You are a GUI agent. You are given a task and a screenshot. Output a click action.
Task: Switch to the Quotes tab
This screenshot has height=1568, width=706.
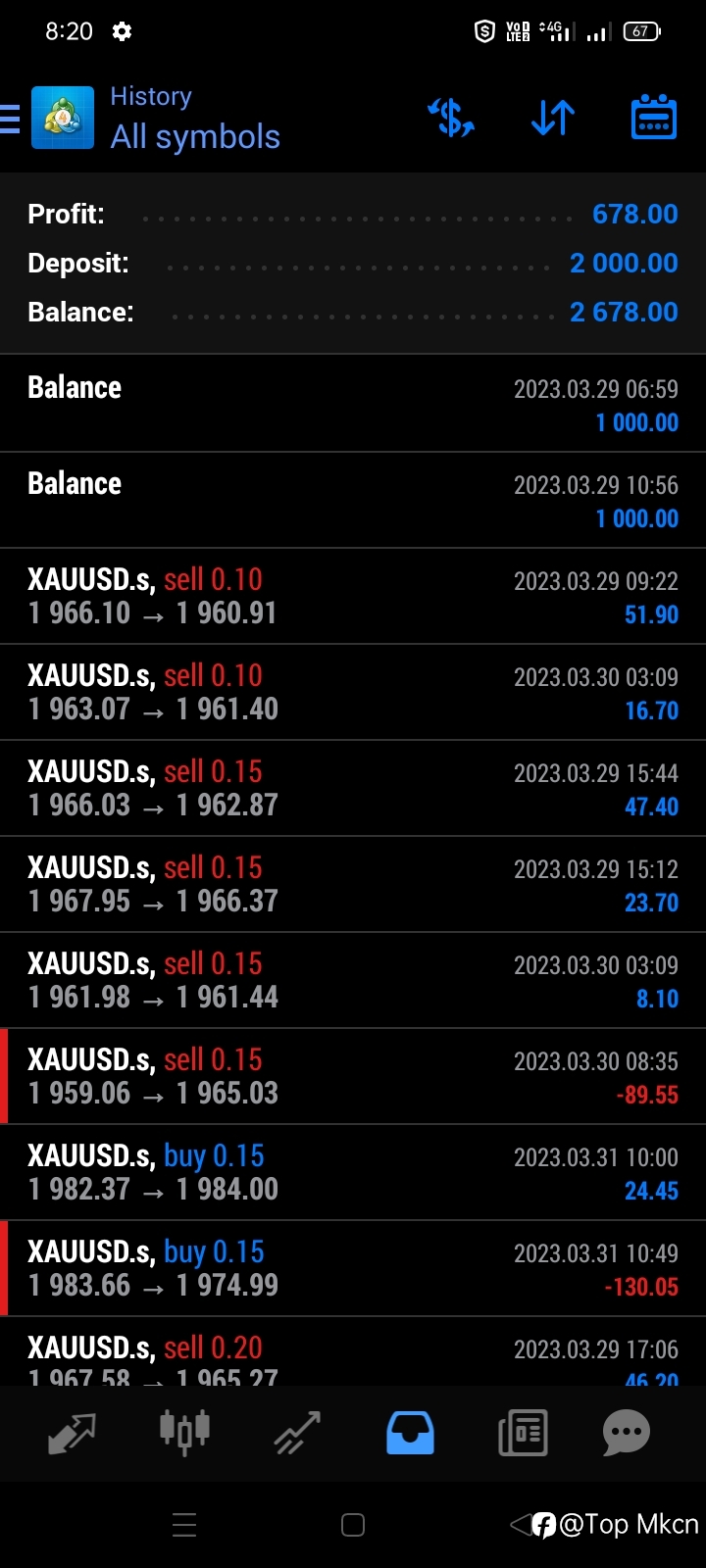coord(72,1434)
